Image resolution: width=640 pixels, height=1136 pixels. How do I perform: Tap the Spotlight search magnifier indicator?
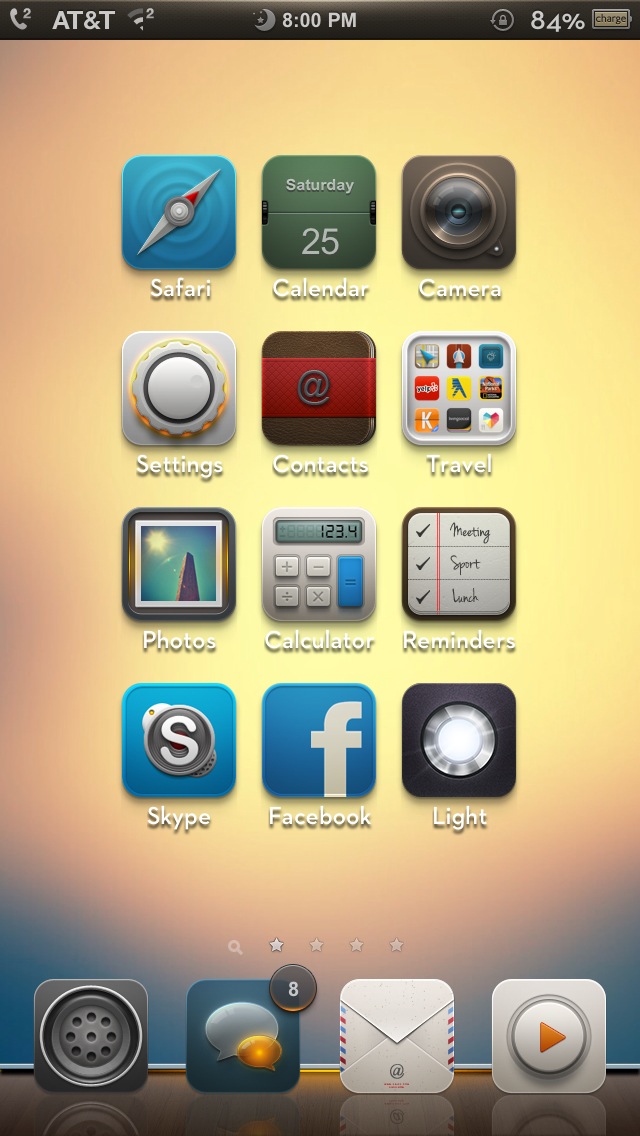click(x=235, y=946)
